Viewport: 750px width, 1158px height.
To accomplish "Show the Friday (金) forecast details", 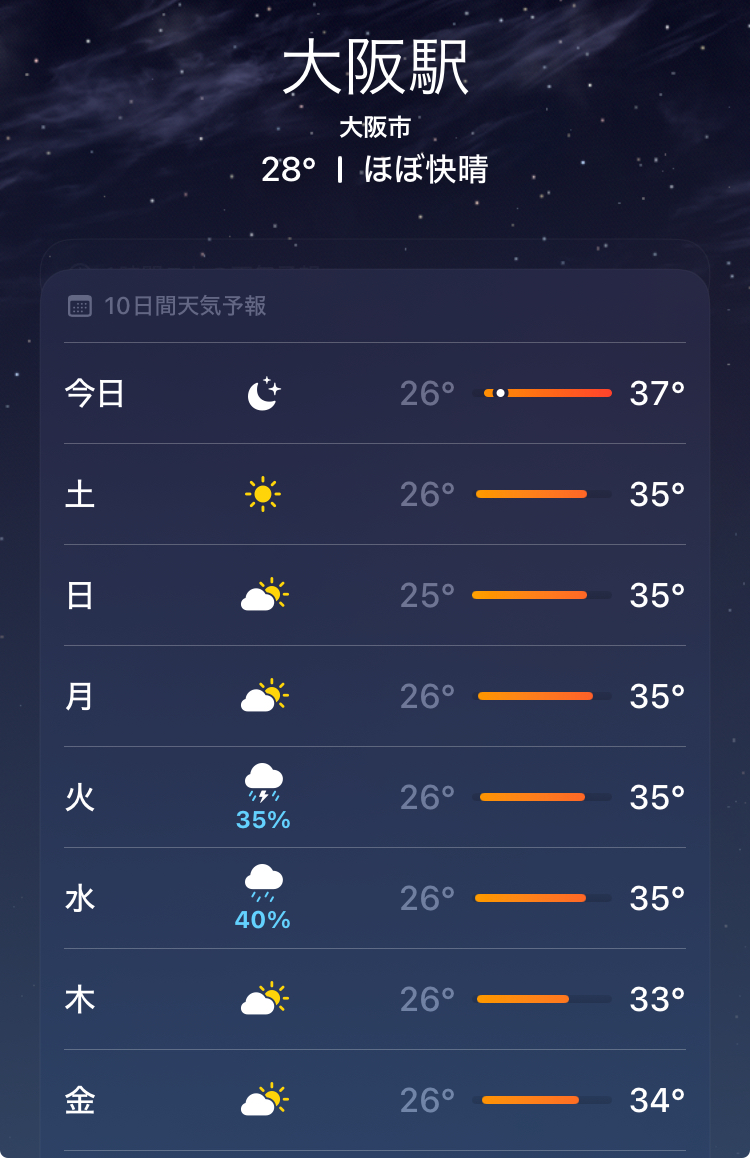I will (374, 1101).
